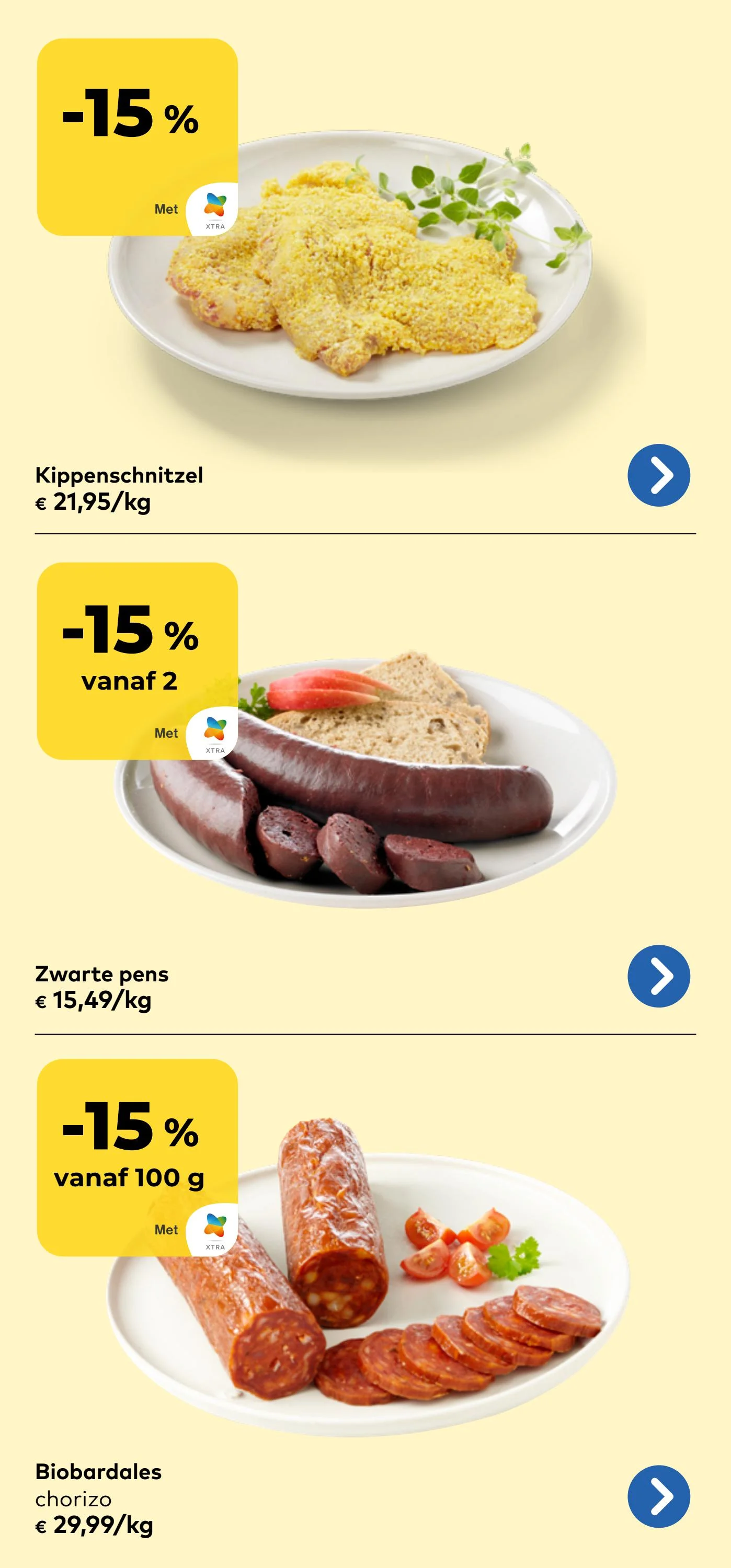Open the Zwarte pens offer arrow

coord(658,976)
